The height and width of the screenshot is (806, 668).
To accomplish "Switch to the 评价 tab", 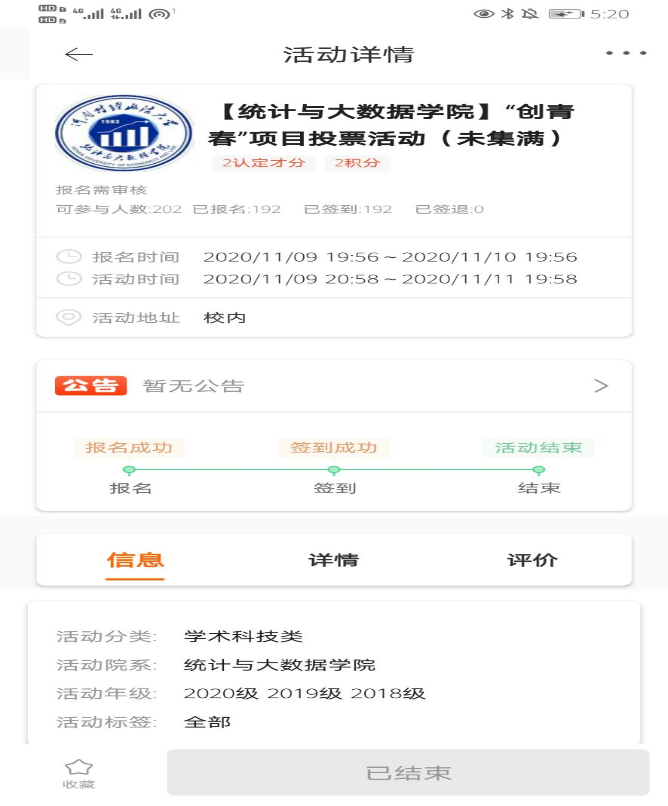I will point(532,560).
